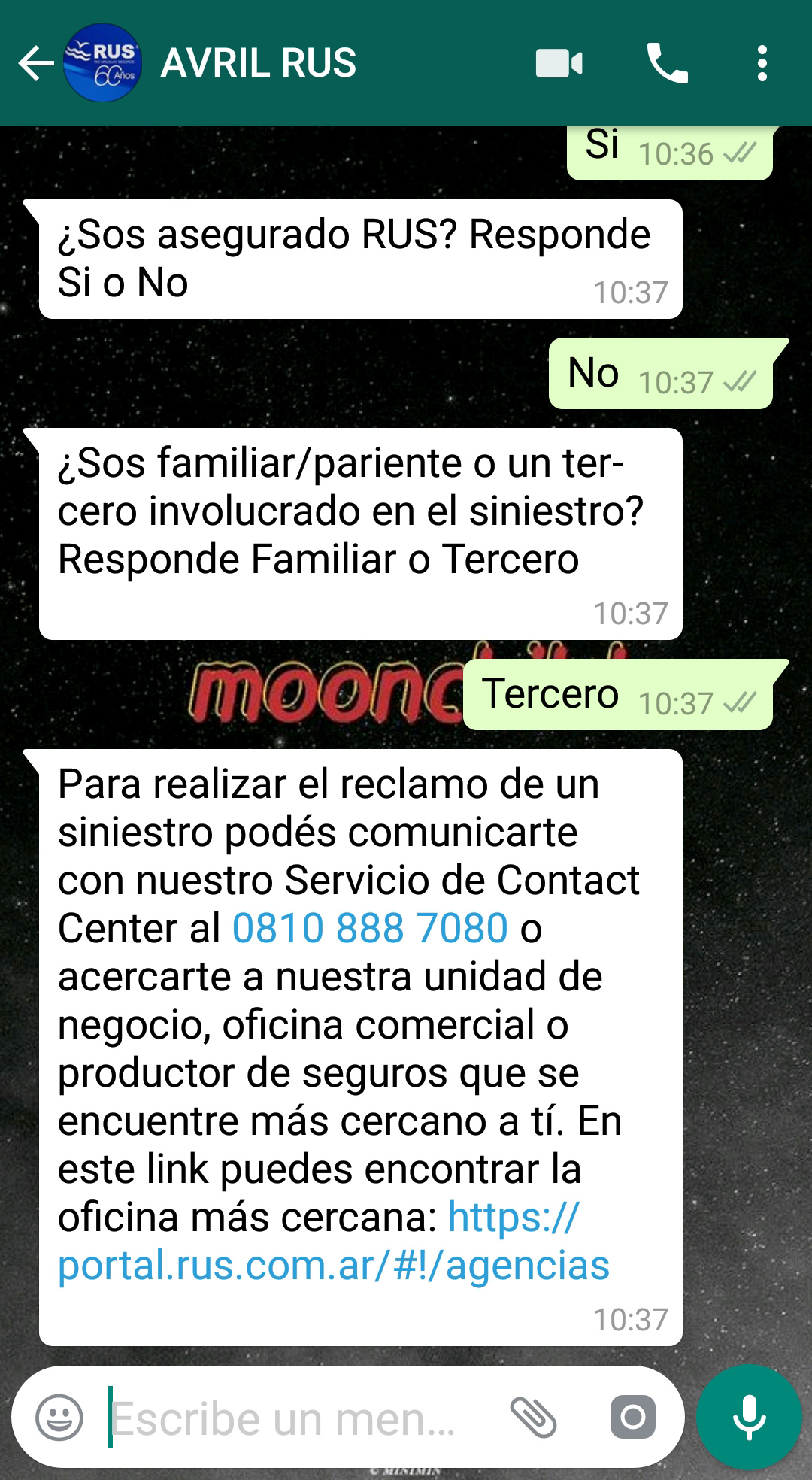Open the portal.rus.com.ar agencias link
Viewport: 812px width, 1480px height.
[x=334, y=1266]
